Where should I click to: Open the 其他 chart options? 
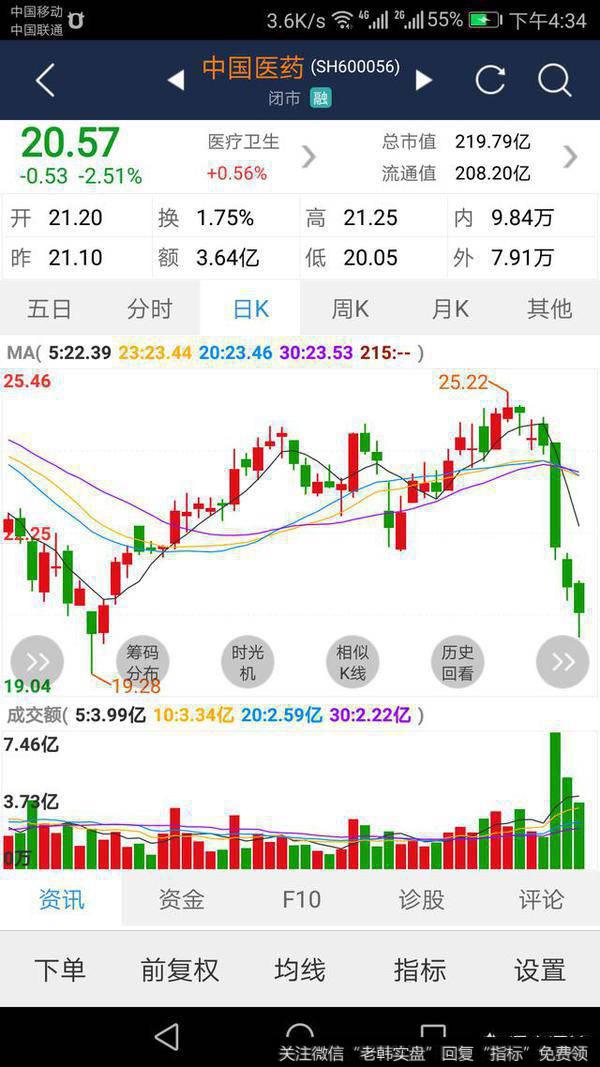coord(549,309)
